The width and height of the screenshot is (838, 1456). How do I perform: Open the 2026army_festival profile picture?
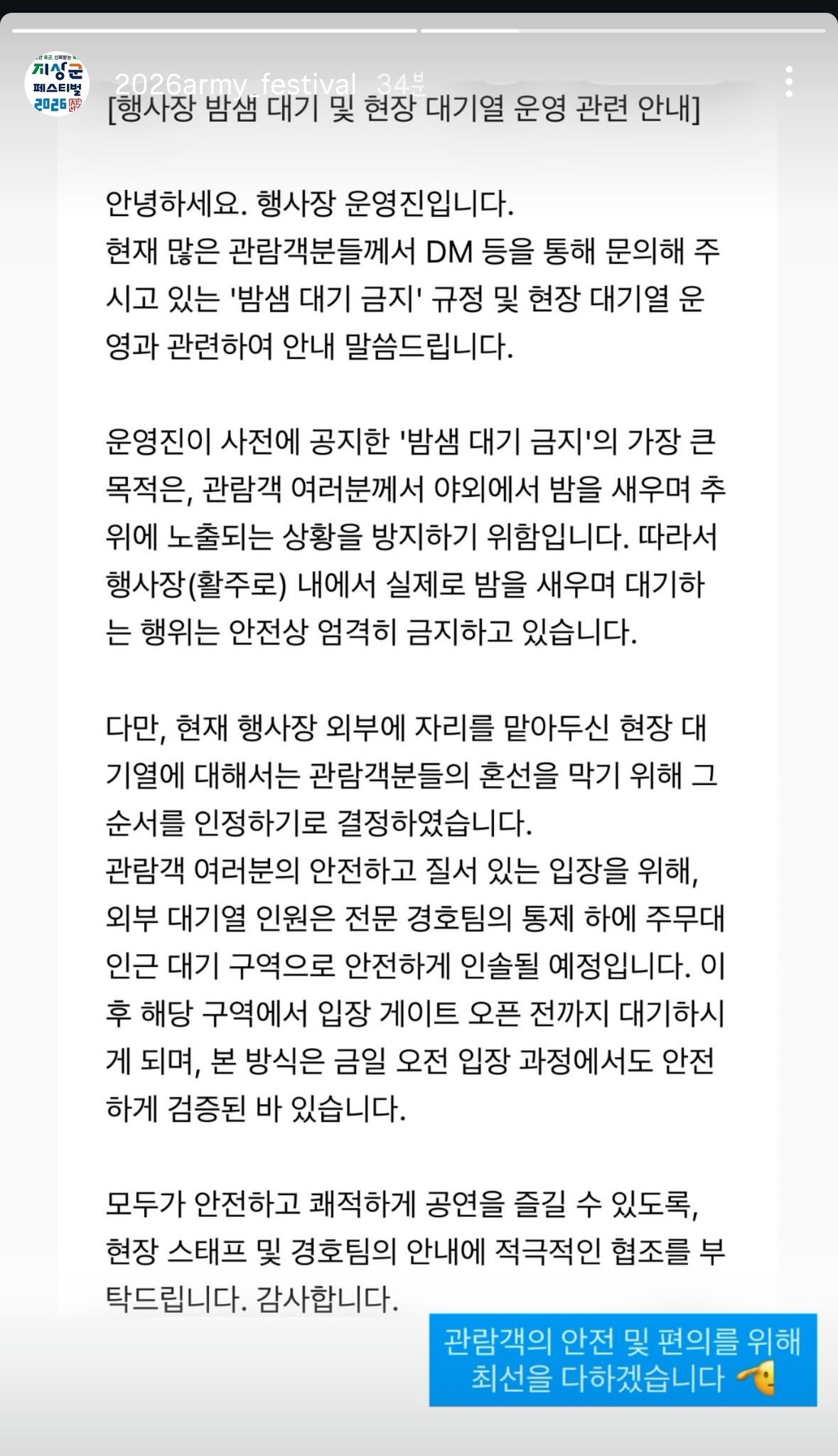coord(57,83)
